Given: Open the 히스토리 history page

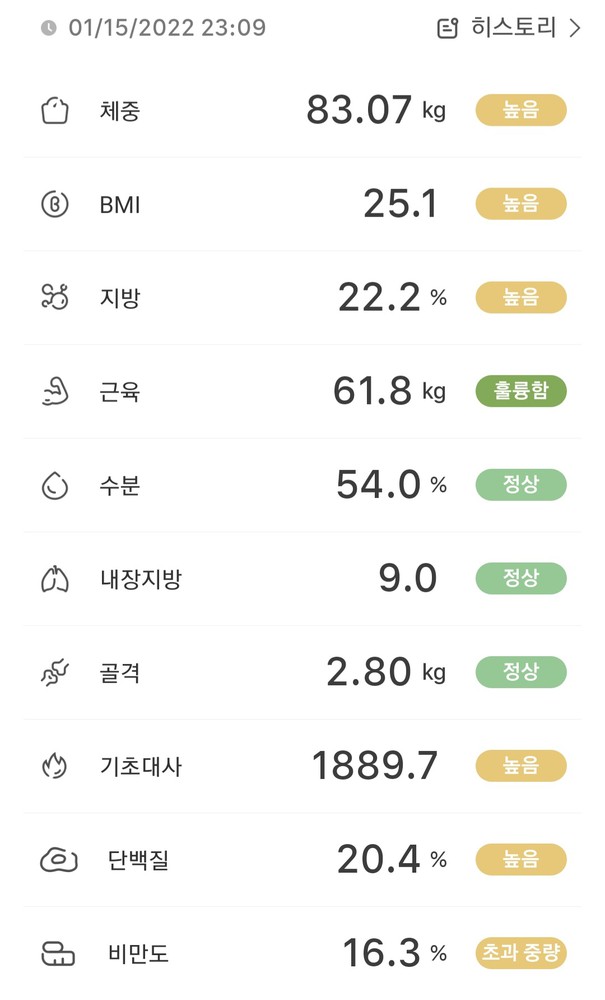Looking at the screenshot, I should click(x=510, y=28).
